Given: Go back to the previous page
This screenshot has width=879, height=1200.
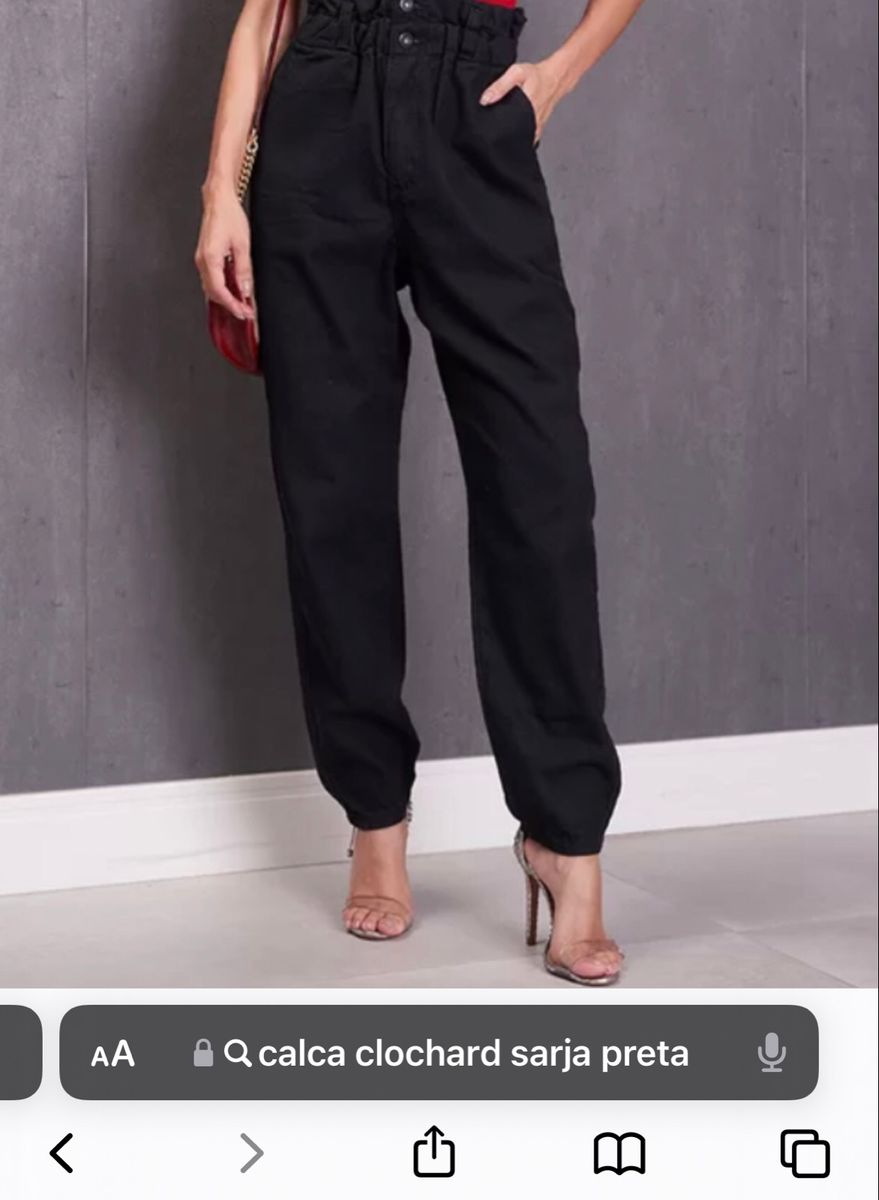Looking at the screenshot, I should [x=62, y=1153].
